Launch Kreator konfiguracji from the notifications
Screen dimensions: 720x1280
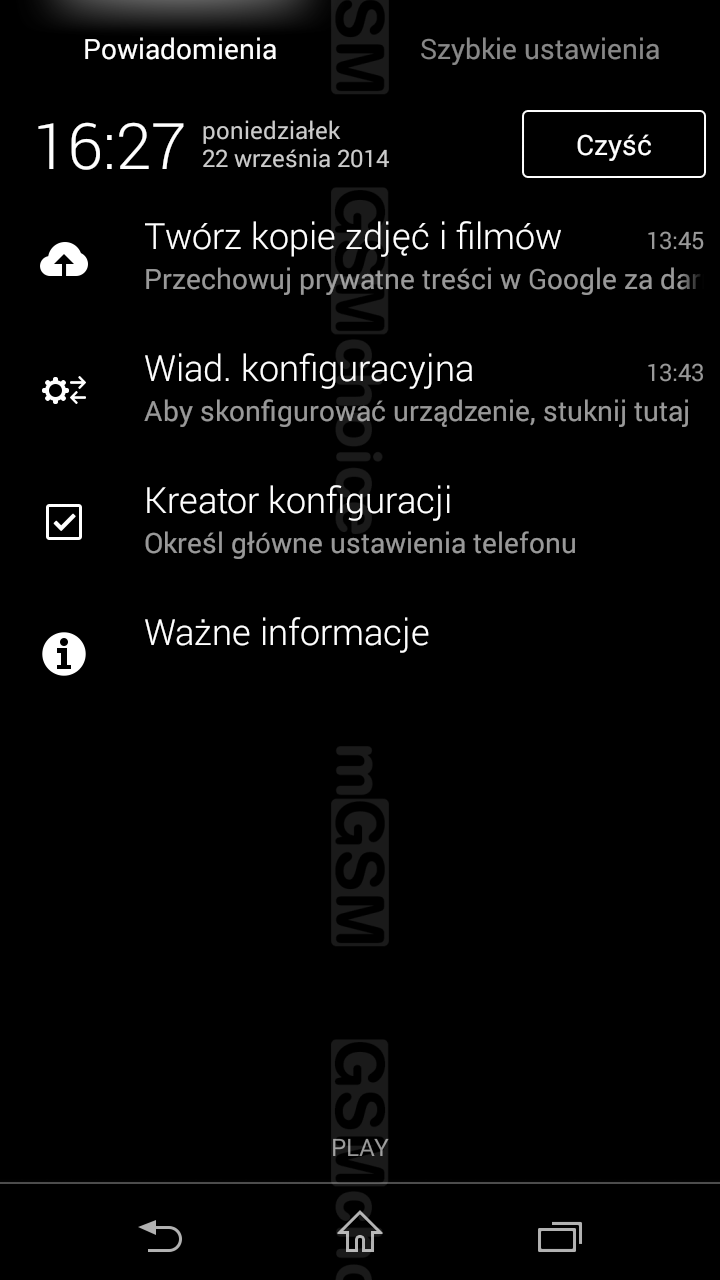[x=360, y=521]
